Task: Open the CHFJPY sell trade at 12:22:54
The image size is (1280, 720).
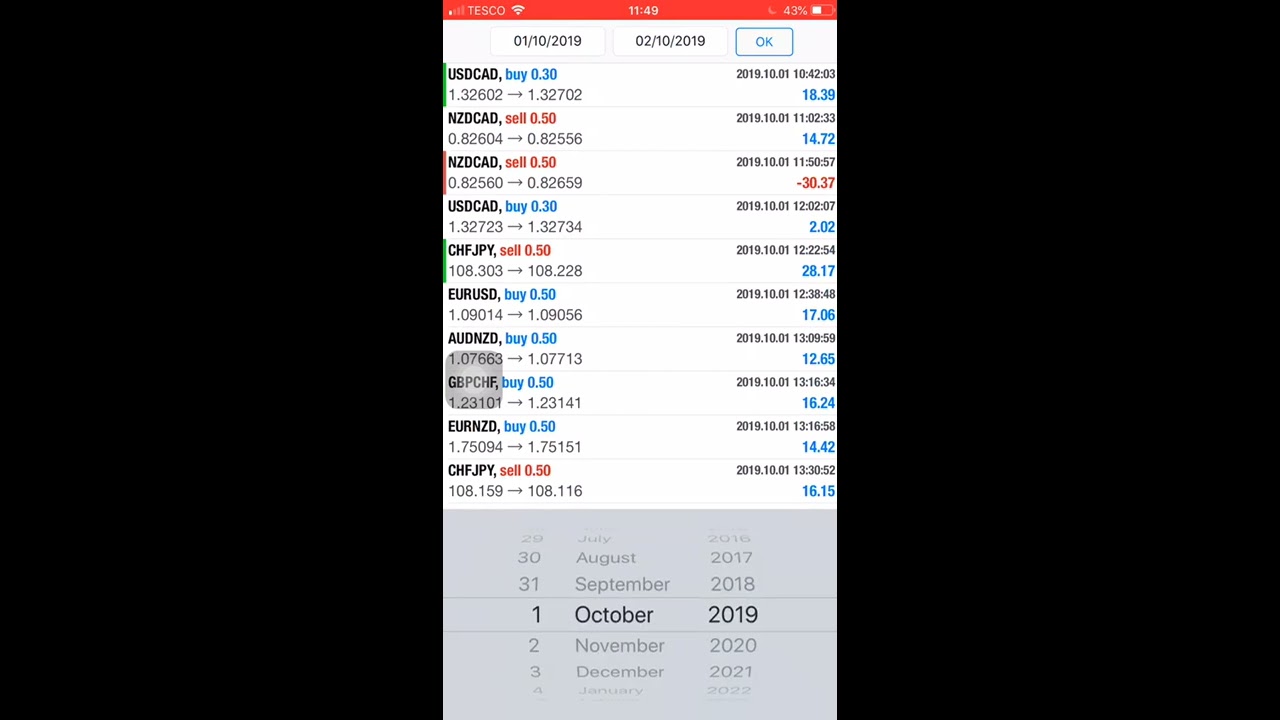Action: point(640,260)
